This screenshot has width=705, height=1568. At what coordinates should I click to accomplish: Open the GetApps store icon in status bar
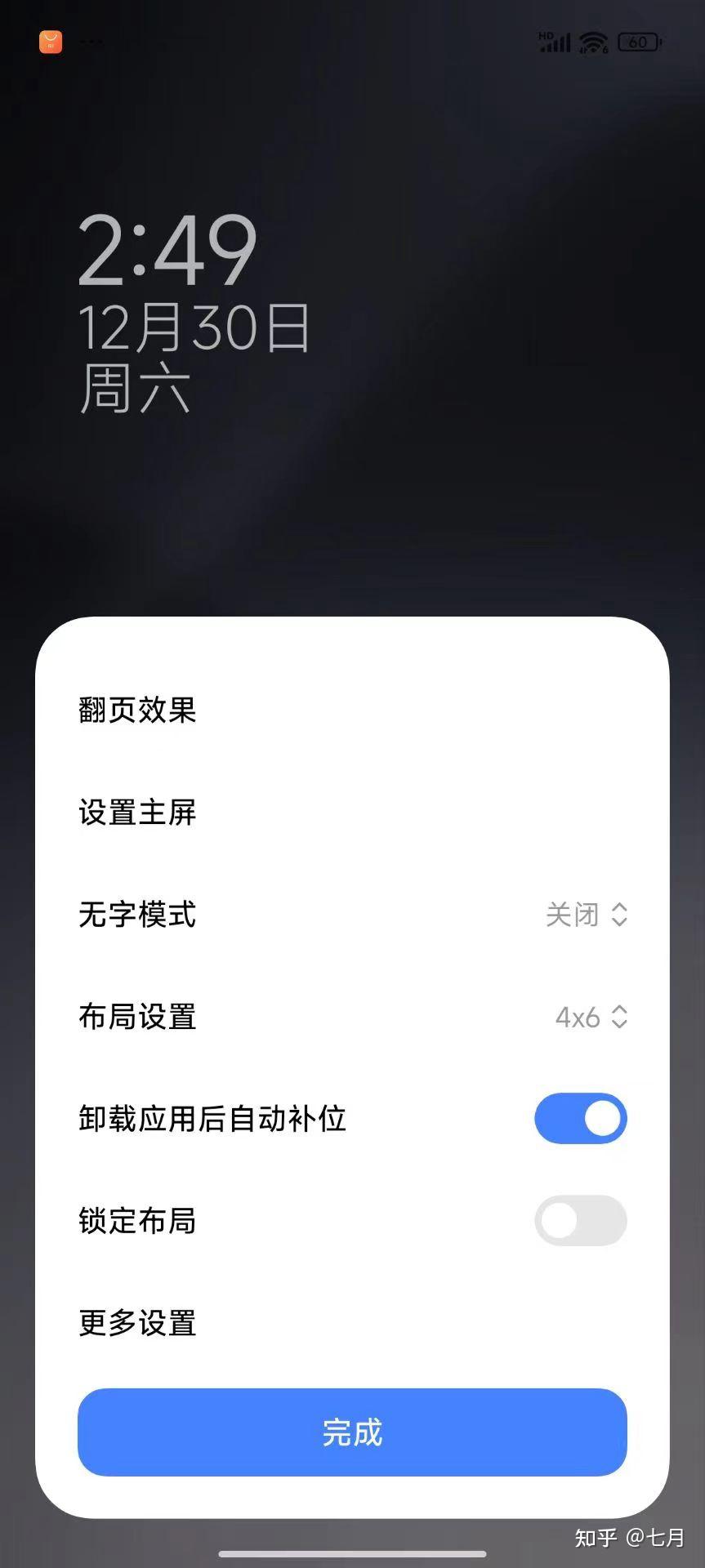49,39
